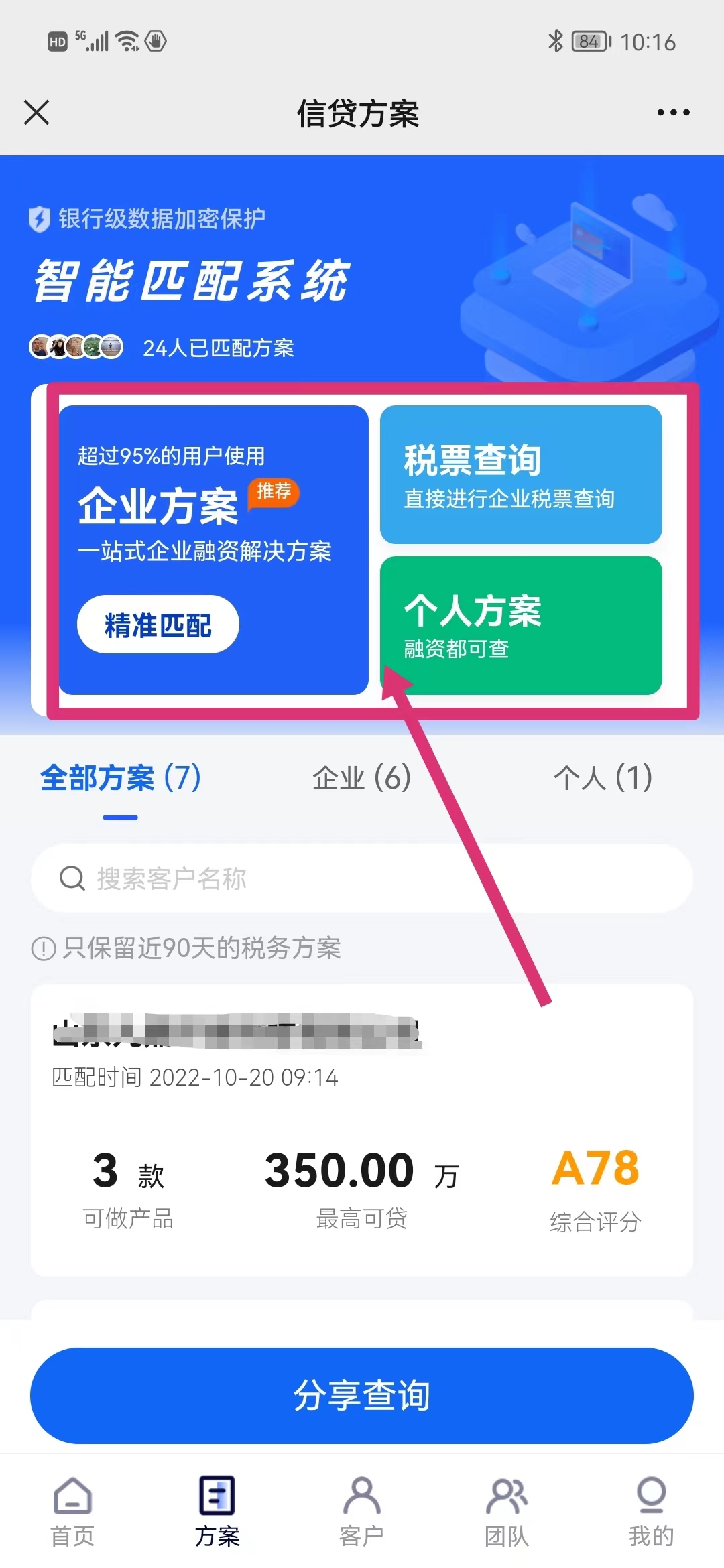Image resolution: width=724 pixels, height=1568 pixels.
Task: Switch to the 个人 (1) tab
Action: click(x=602, y=779)
